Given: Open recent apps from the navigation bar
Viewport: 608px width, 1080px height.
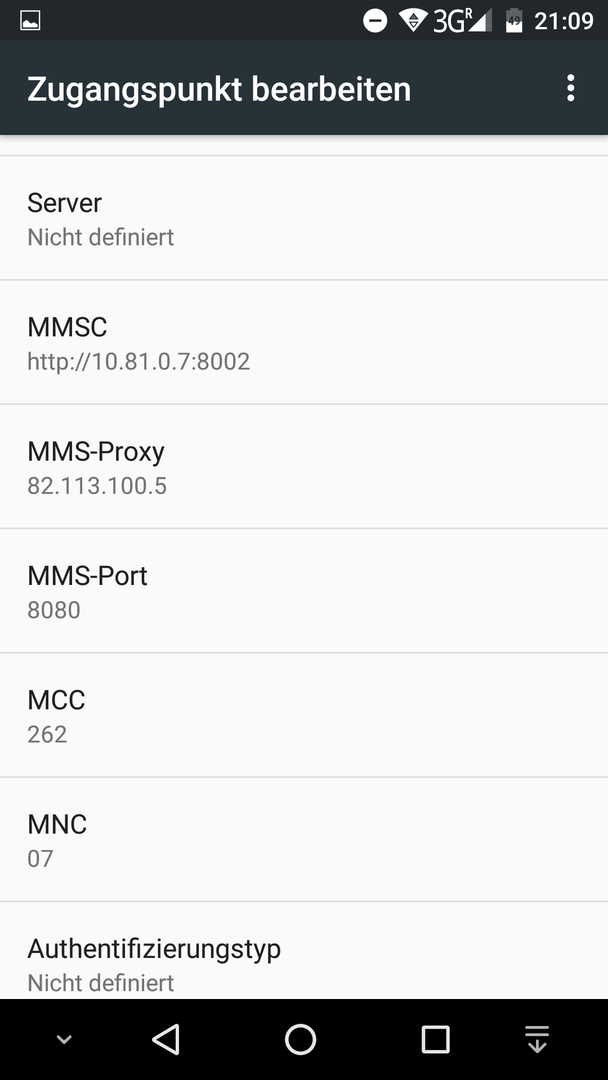Looking at the screenshot, I should coord(435,1039).
